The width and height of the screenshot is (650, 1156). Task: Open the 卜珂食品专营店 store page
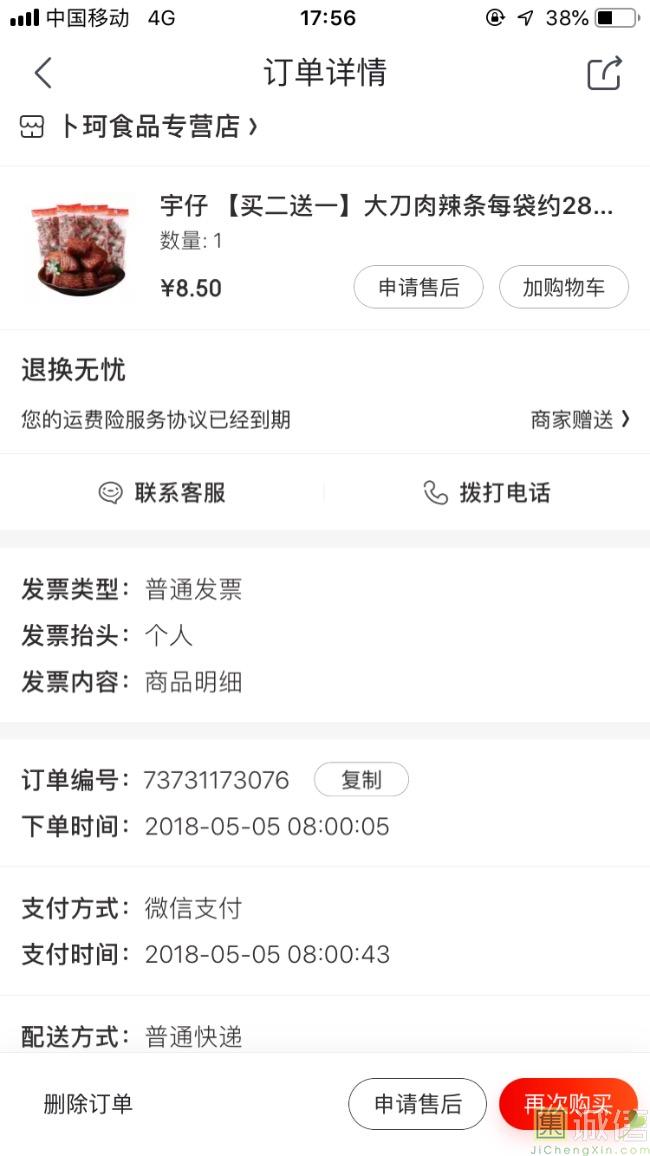click(140, 127)
